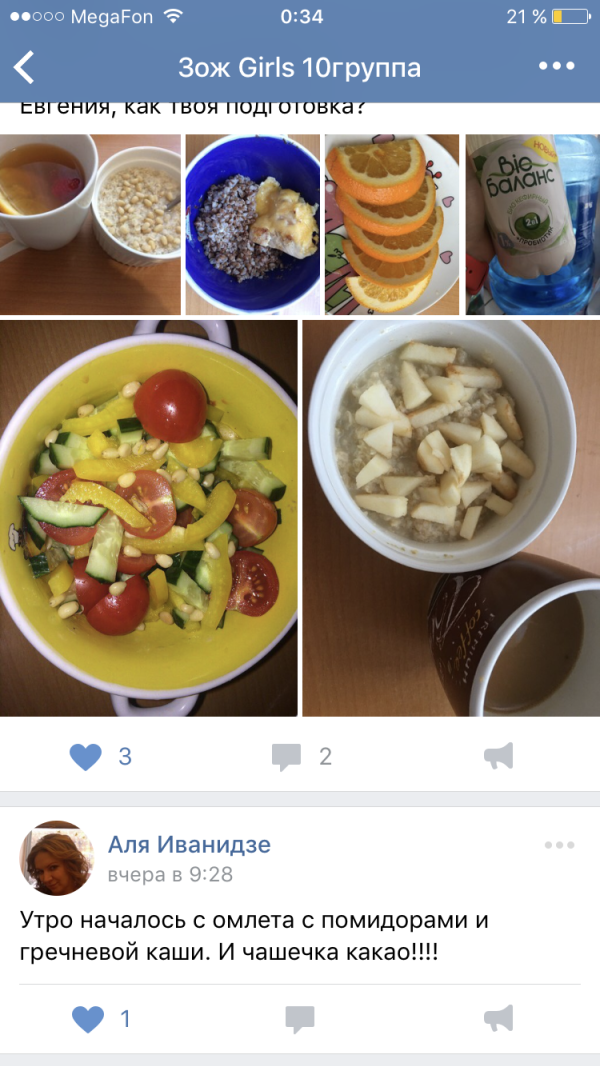Go back from Зож Girls group
The image size is (600, 1066).
click(25, 68)
